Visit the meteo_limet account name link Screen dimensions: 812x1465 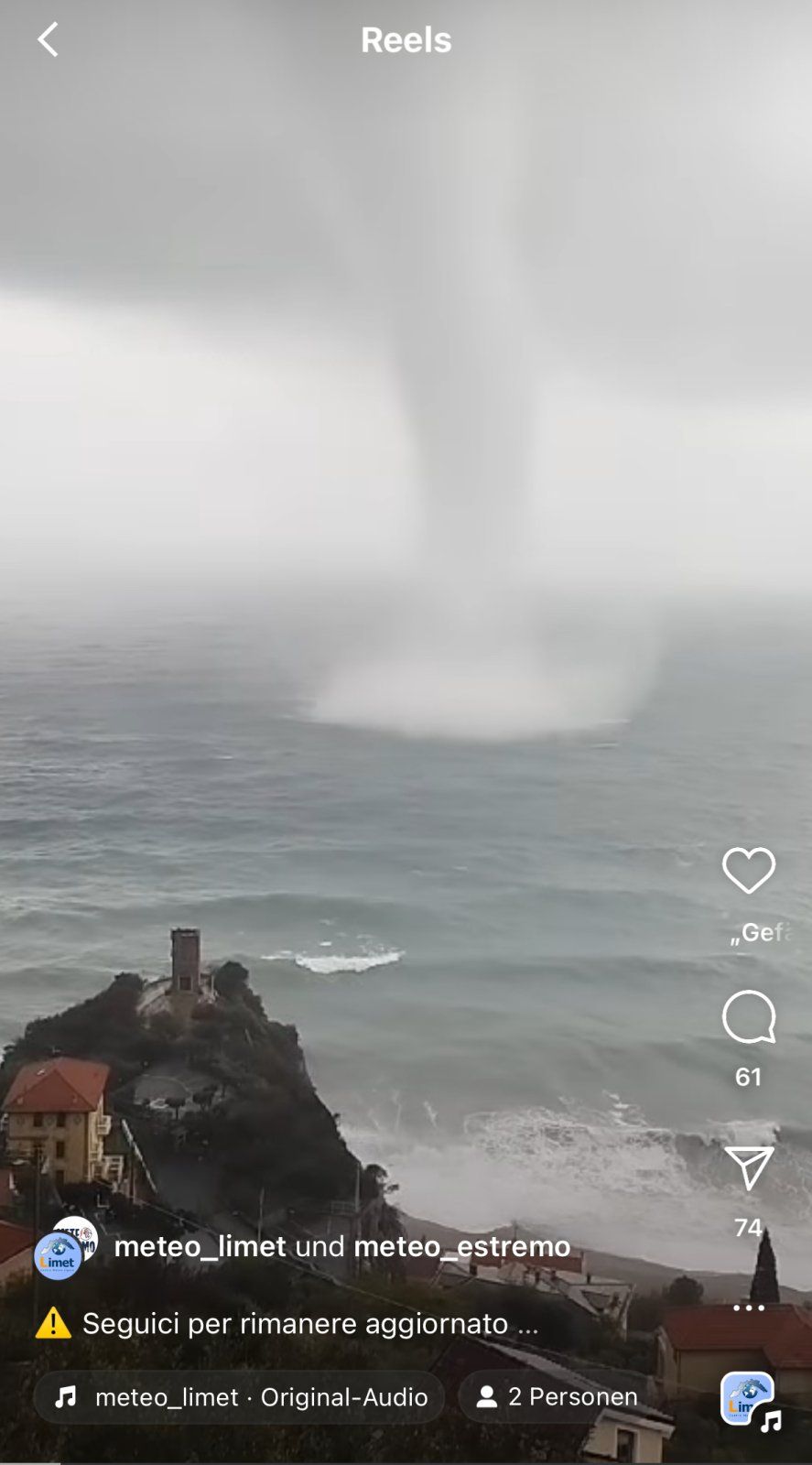200,1246
